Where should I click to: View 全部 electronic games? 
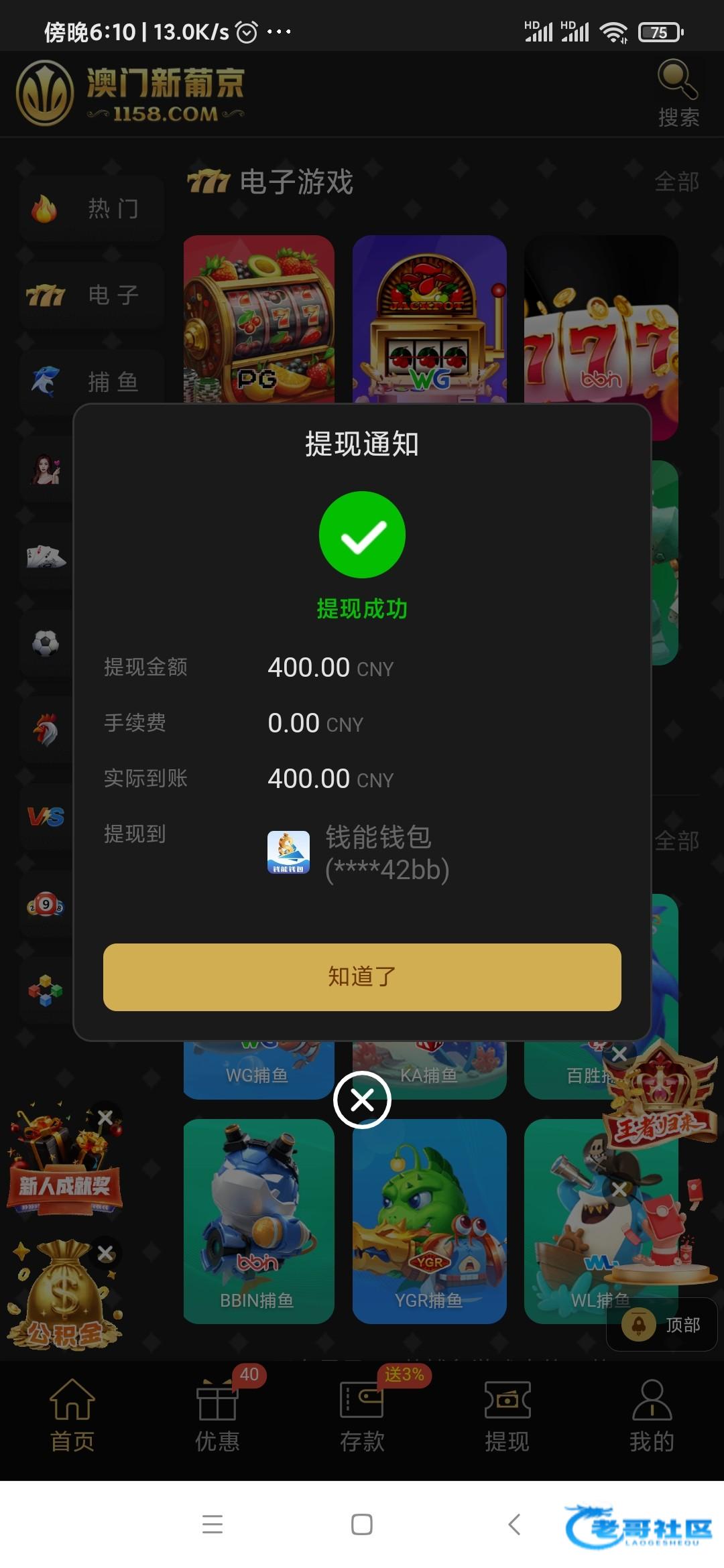pos(676,182)
